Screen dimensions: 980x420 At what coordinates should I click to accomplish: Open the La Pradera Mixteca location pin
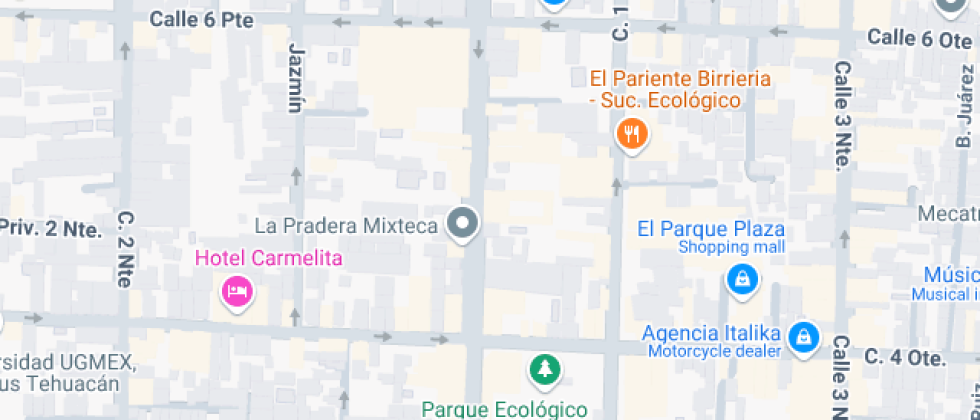click(x=462, y=224)
